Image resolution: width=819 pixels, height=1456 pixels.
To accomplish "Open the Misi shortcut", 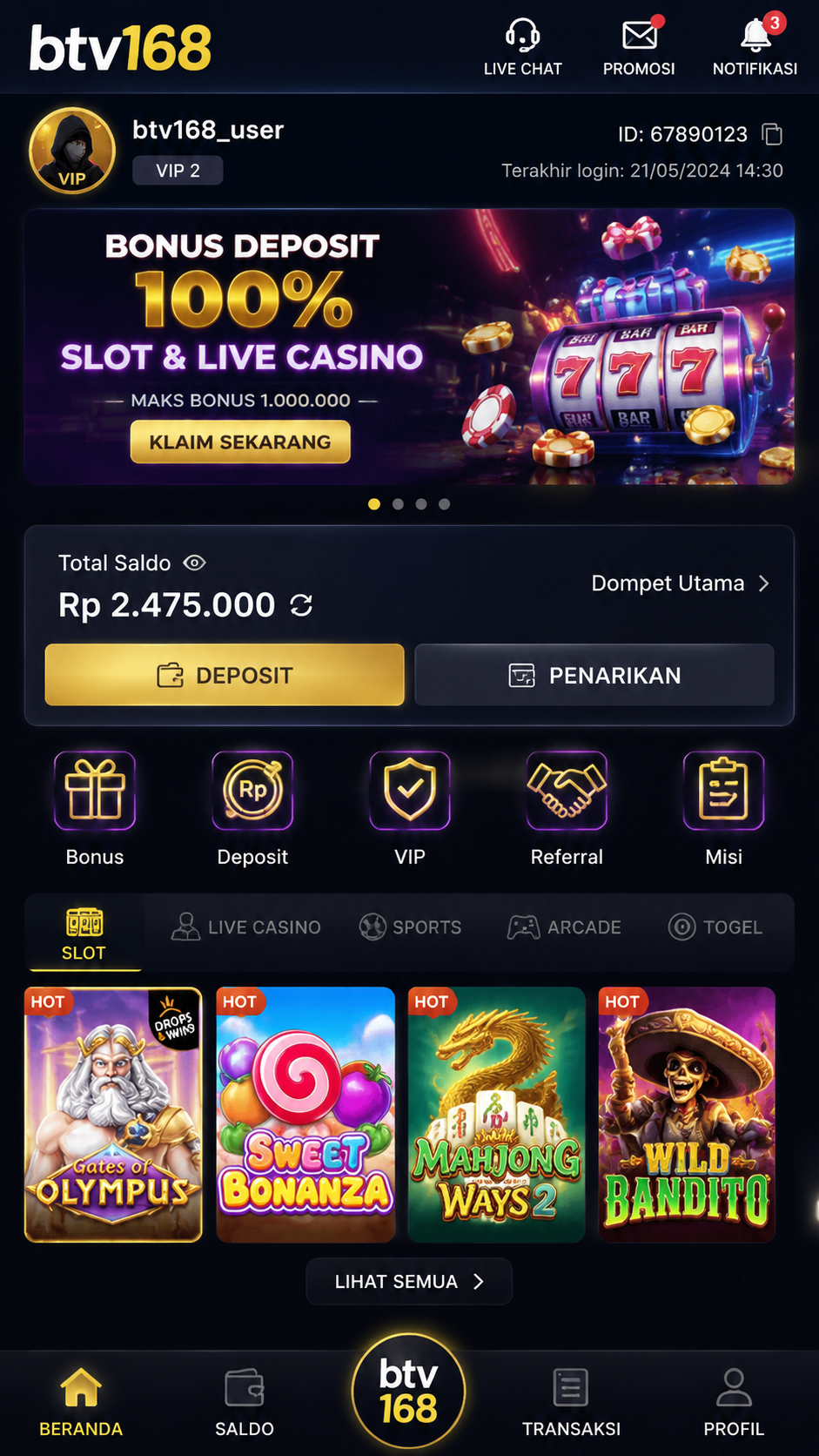I will point(724,809).
